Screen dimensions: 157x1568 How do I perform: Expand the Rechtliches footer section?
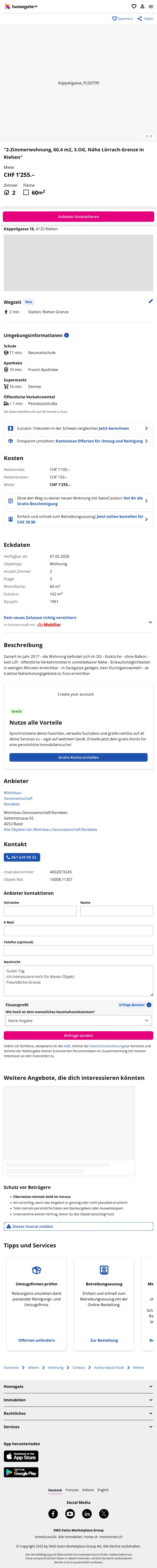pos(78,1413)
